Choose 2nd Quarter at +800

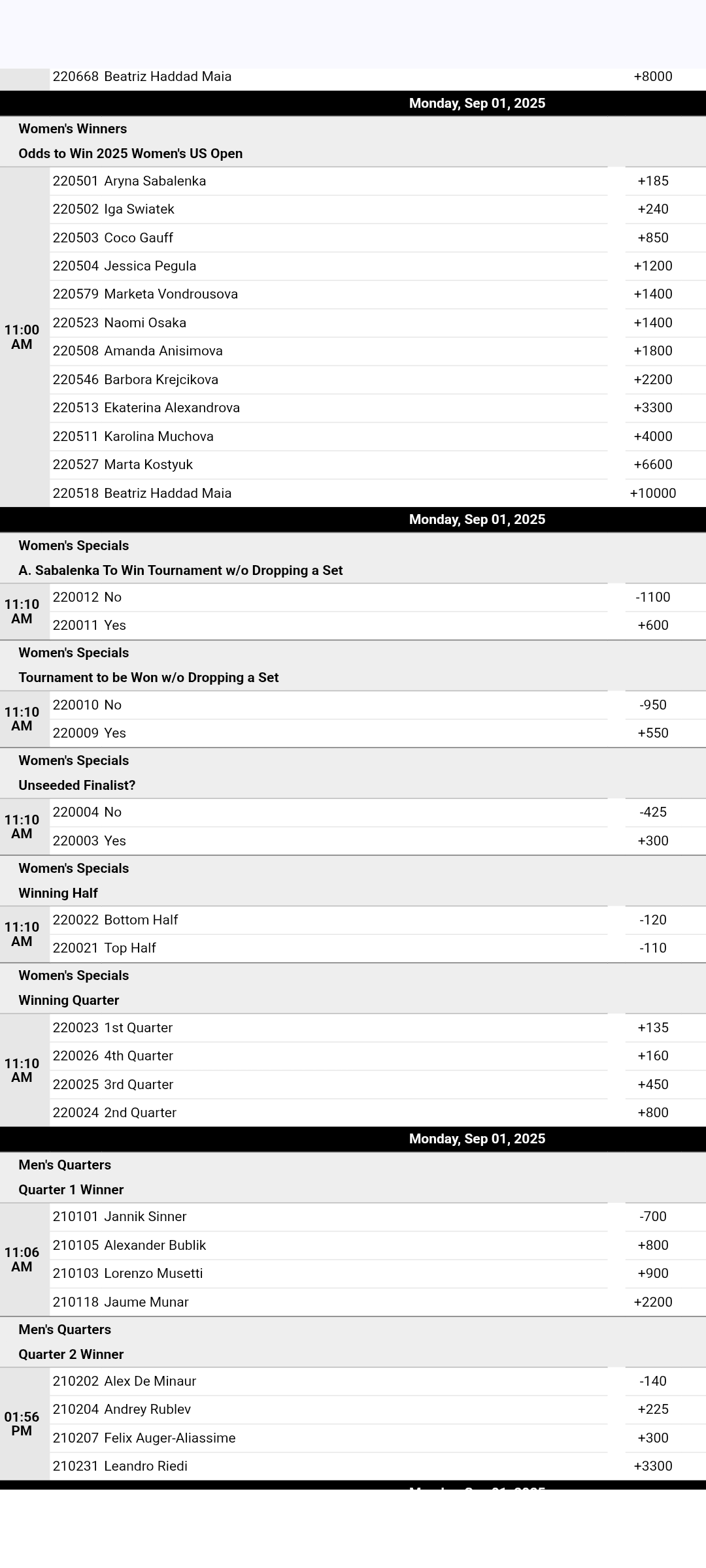(652, 1113)
